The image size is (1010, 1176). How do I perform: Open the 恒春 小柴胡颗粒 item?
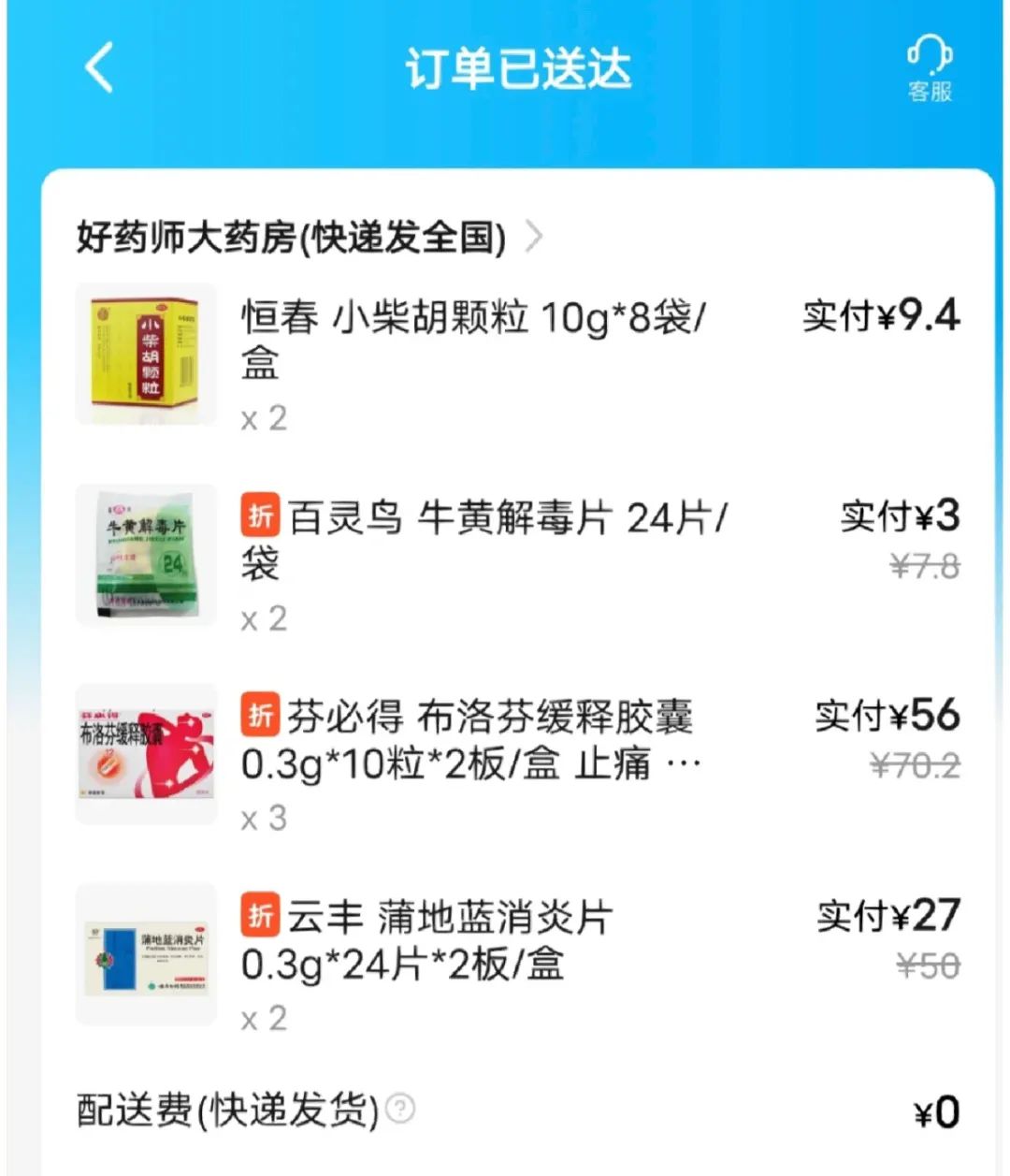pyautogui.click(x=472, y=339)
